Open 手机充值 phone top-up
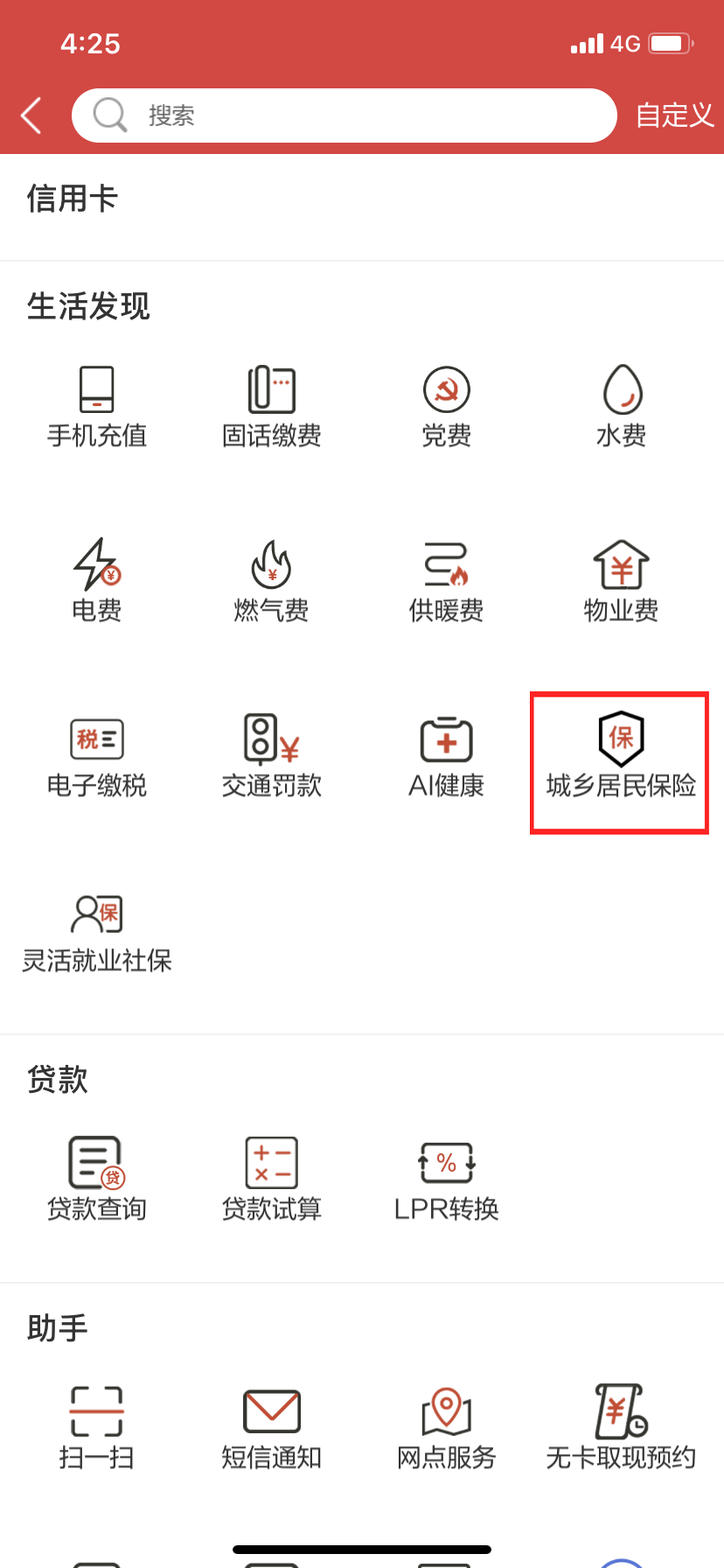 pos(97,407)
